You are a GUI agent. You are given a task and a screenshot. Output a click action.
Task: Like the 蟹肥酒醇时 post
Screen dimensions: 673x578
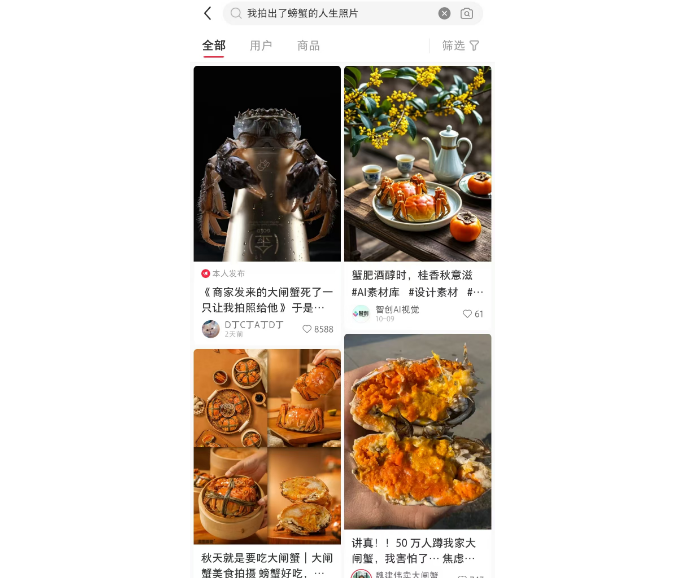(467, 314)
